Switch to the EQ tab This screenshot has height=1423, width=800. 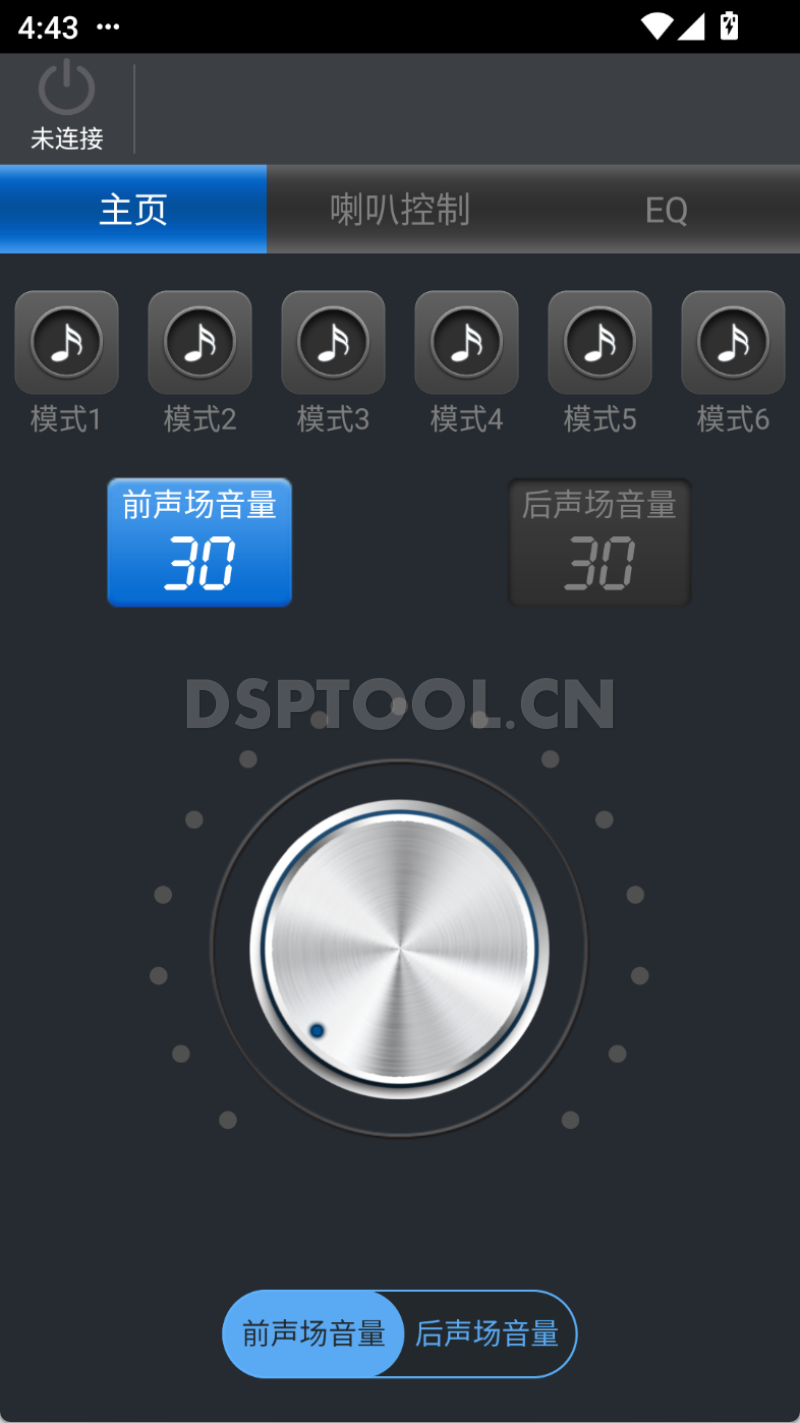click(x=666, y=208)
